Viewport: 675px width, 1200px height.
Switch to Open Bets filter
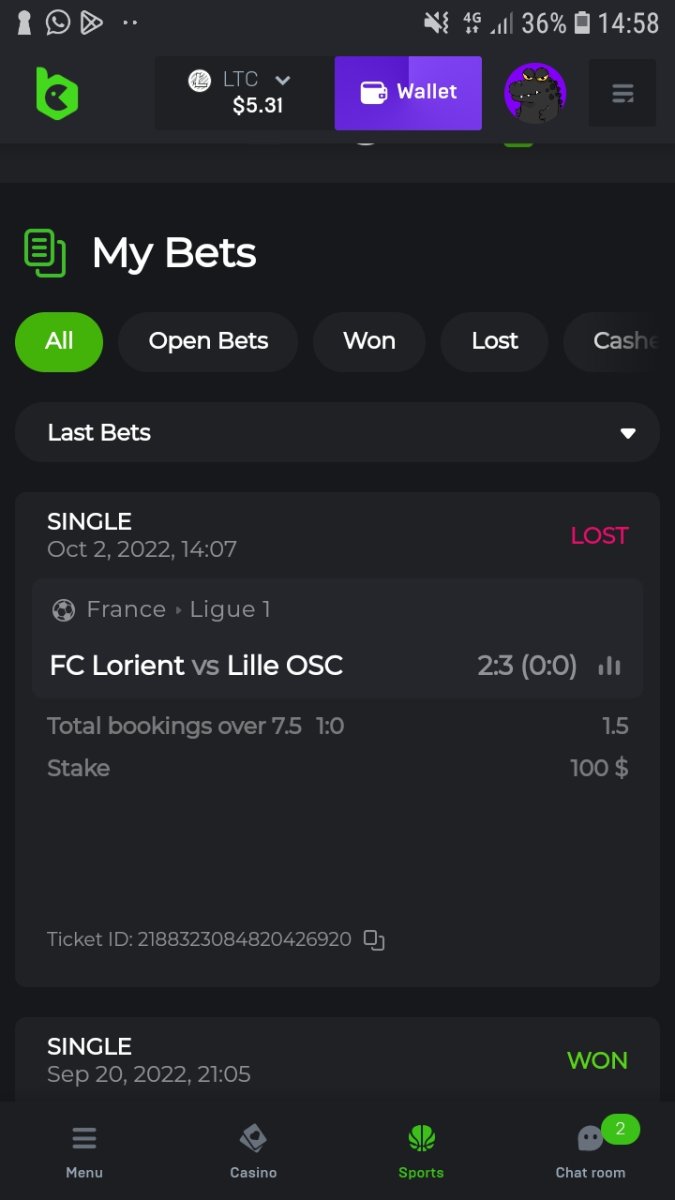(208, 341)
